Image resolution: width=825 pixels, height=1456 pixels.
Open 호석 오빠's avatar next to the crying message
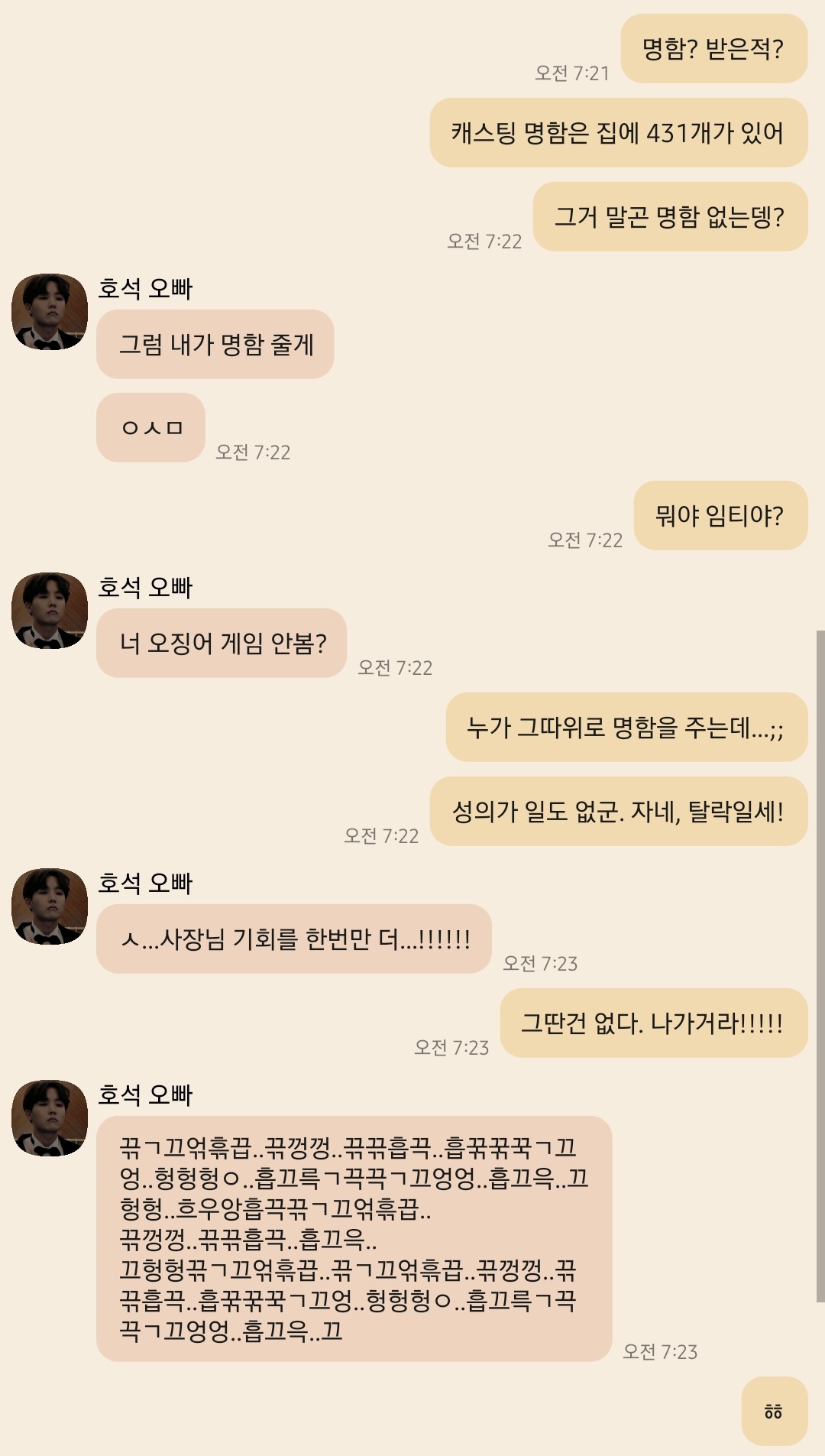point(50,1118)
